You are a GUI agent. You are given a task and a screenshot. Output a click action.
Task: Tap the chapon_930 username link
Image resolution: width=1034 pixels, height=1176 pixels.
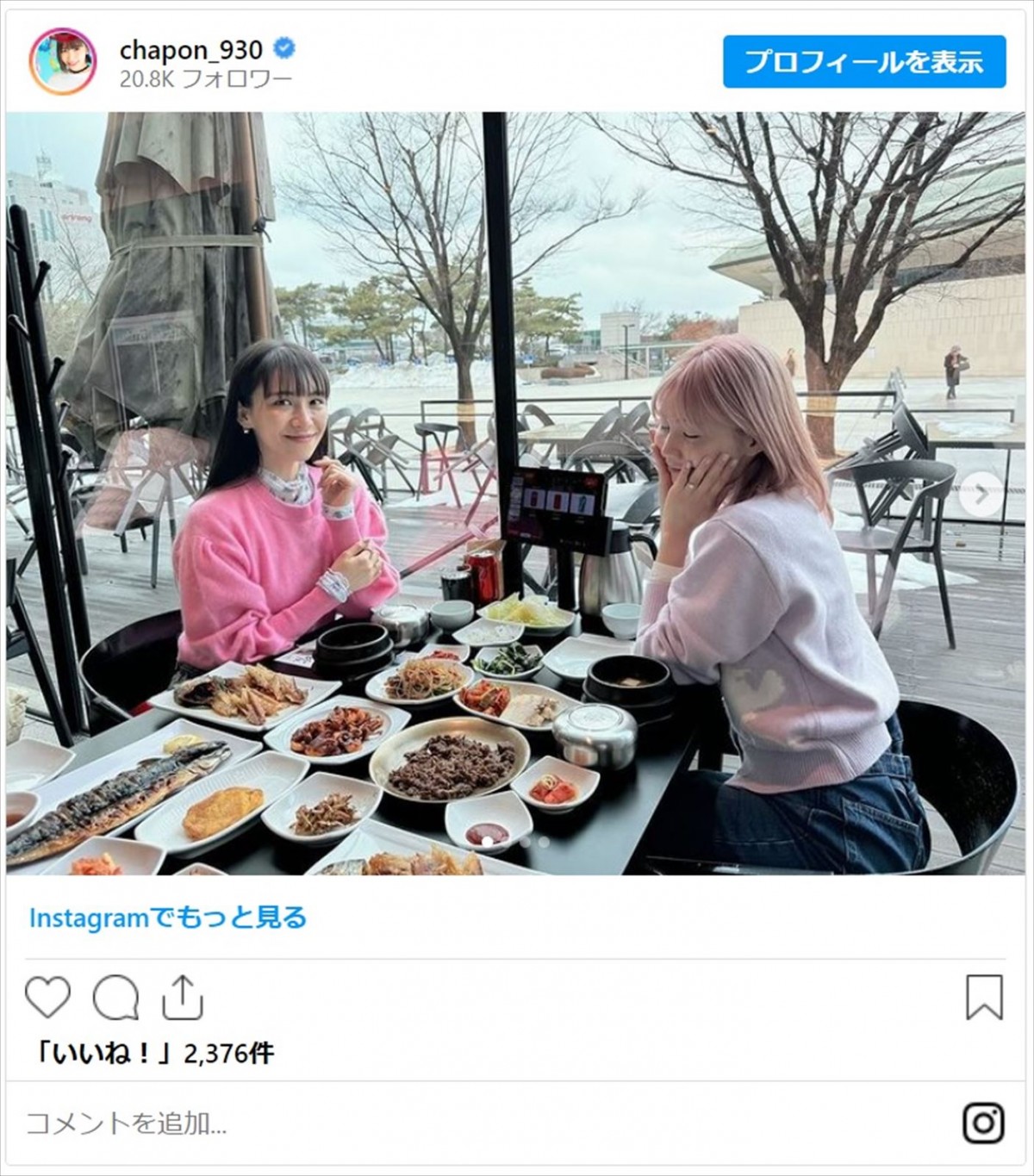[190, 51]
